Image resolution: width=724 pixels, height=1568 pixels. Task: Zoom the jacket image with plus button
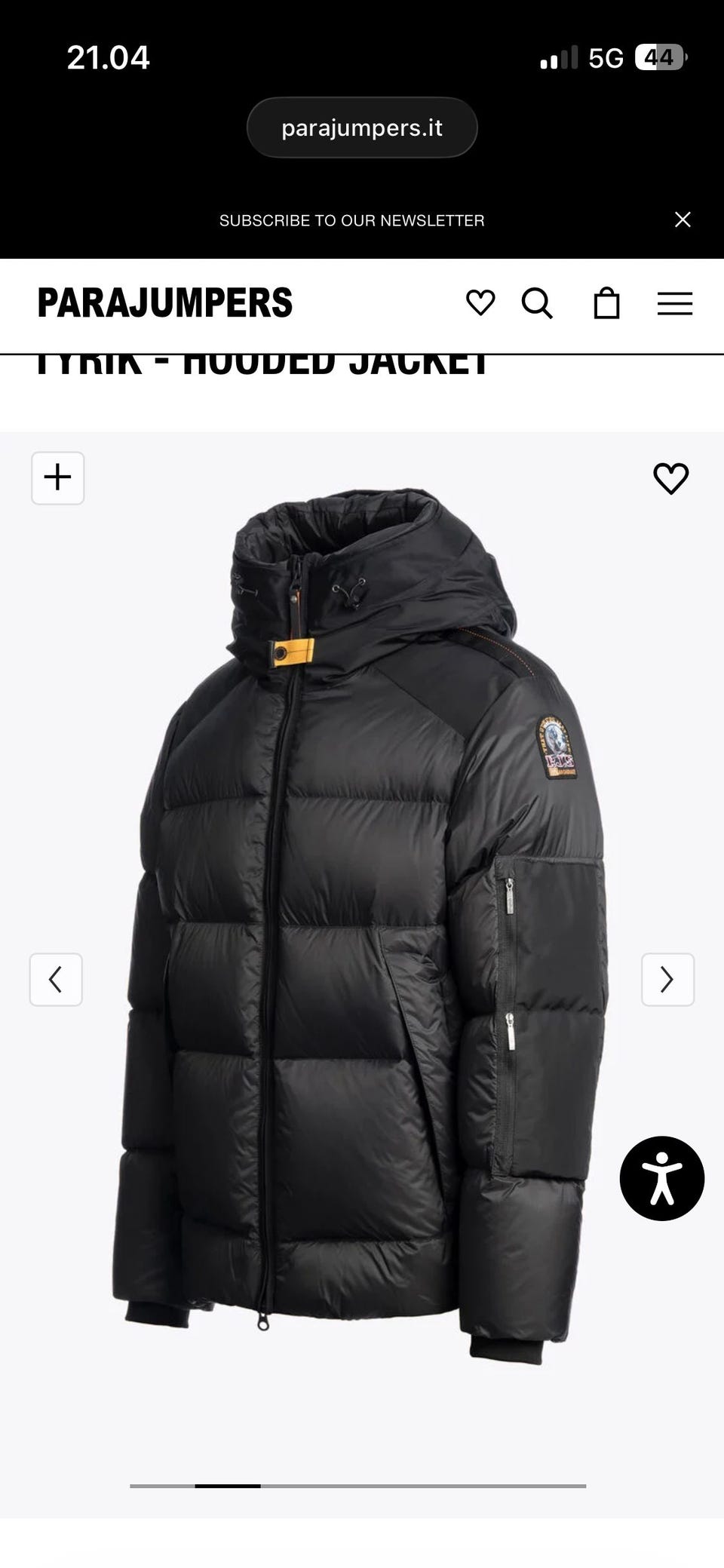[58, 478]
